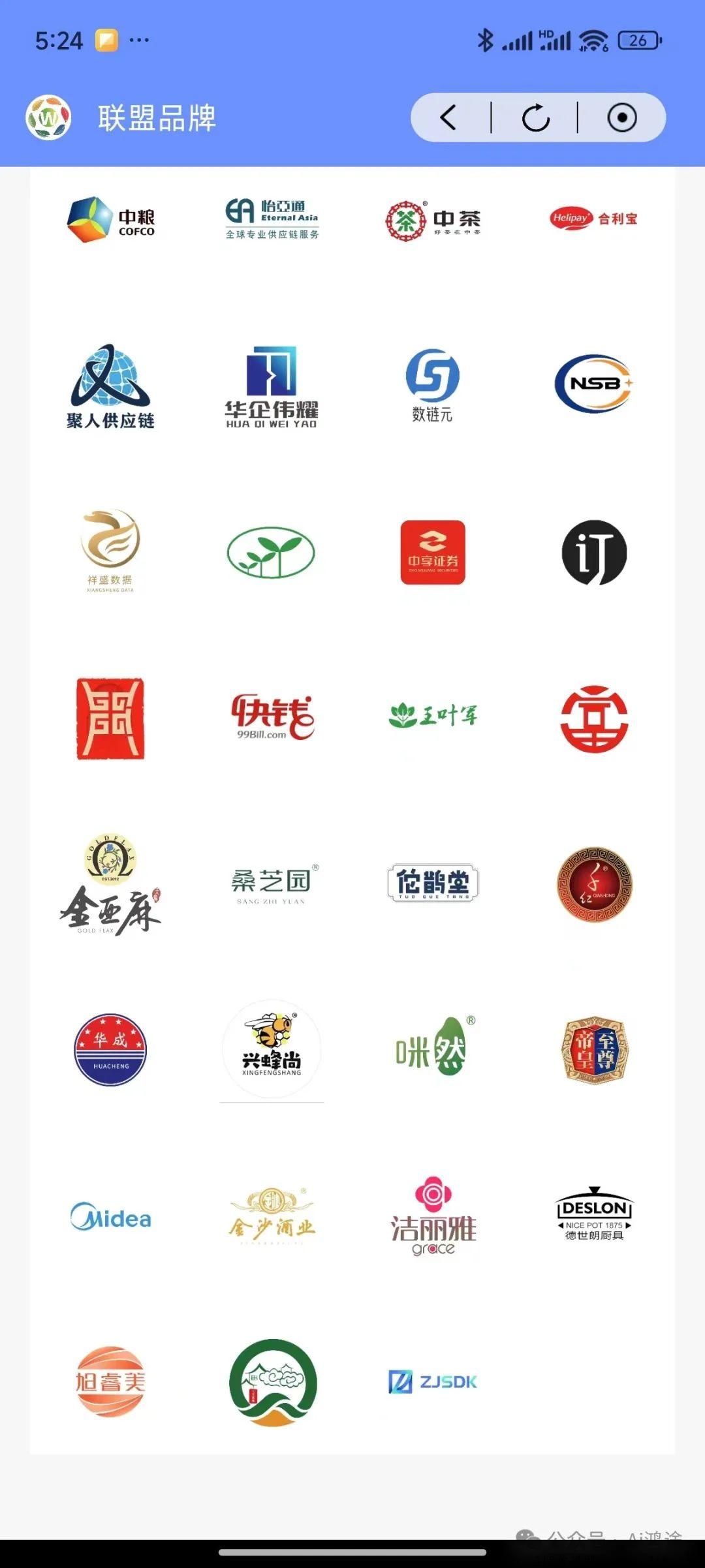Select the 桑芝园 brand tile

click(x=272, y=884)
